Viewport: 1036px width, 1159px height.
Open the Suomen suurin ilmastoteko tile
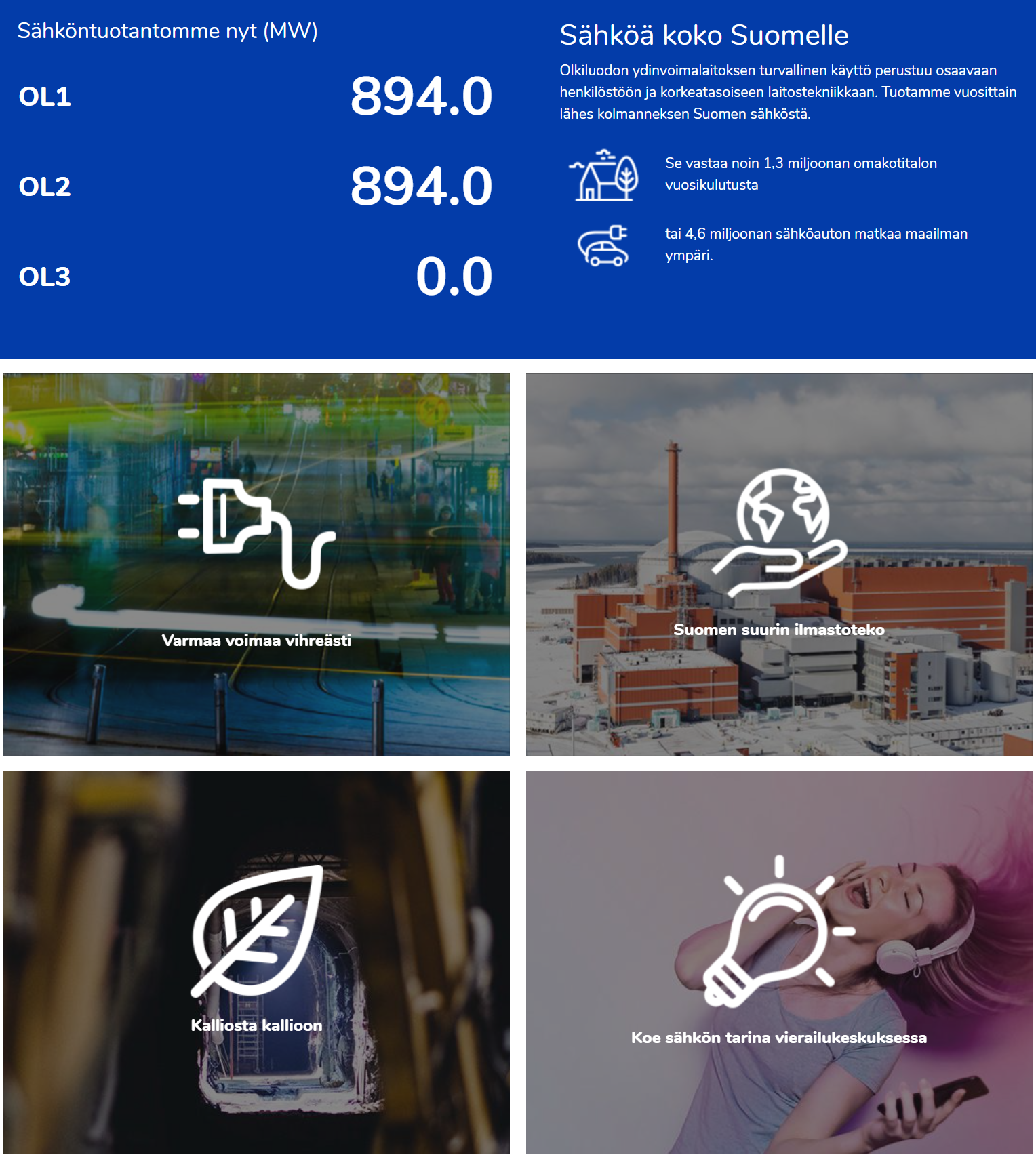[x=779, y=565]
